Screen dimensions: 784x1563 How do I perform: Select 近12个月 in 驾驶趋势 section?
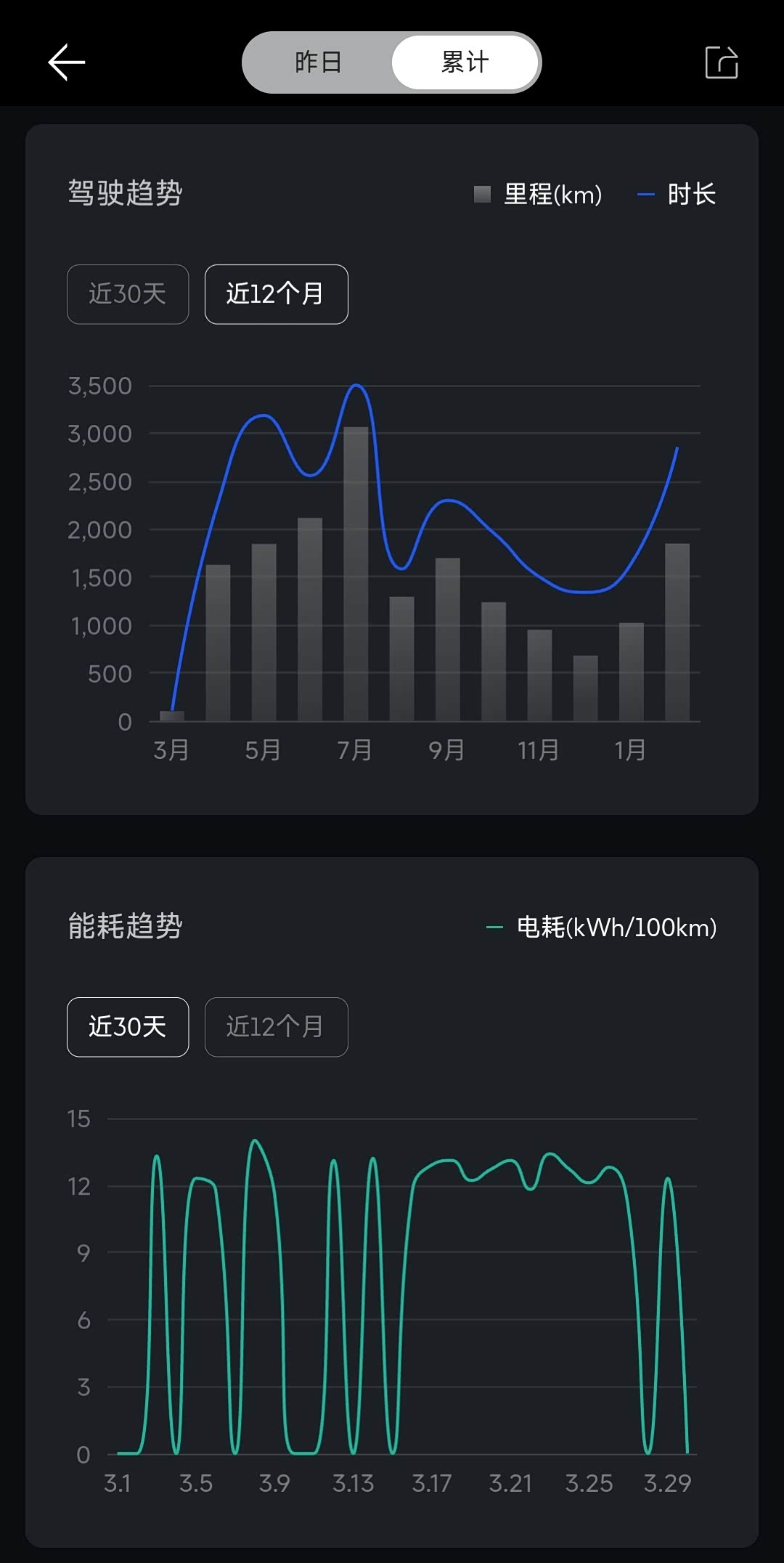276,294
